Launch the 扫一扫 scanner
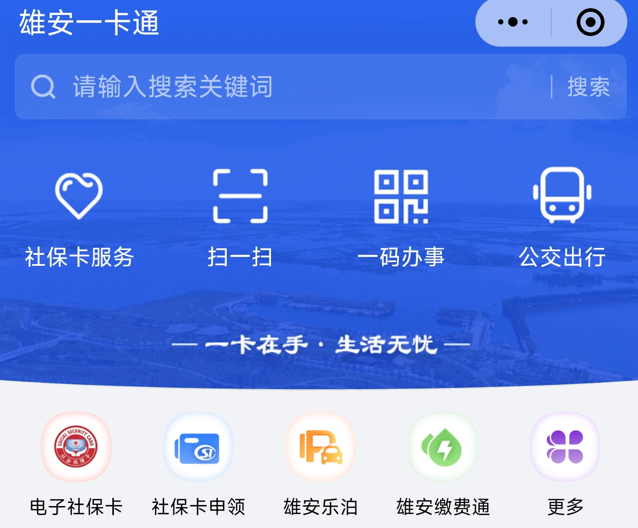Viewport: 638px width, 528px height. 240,217
